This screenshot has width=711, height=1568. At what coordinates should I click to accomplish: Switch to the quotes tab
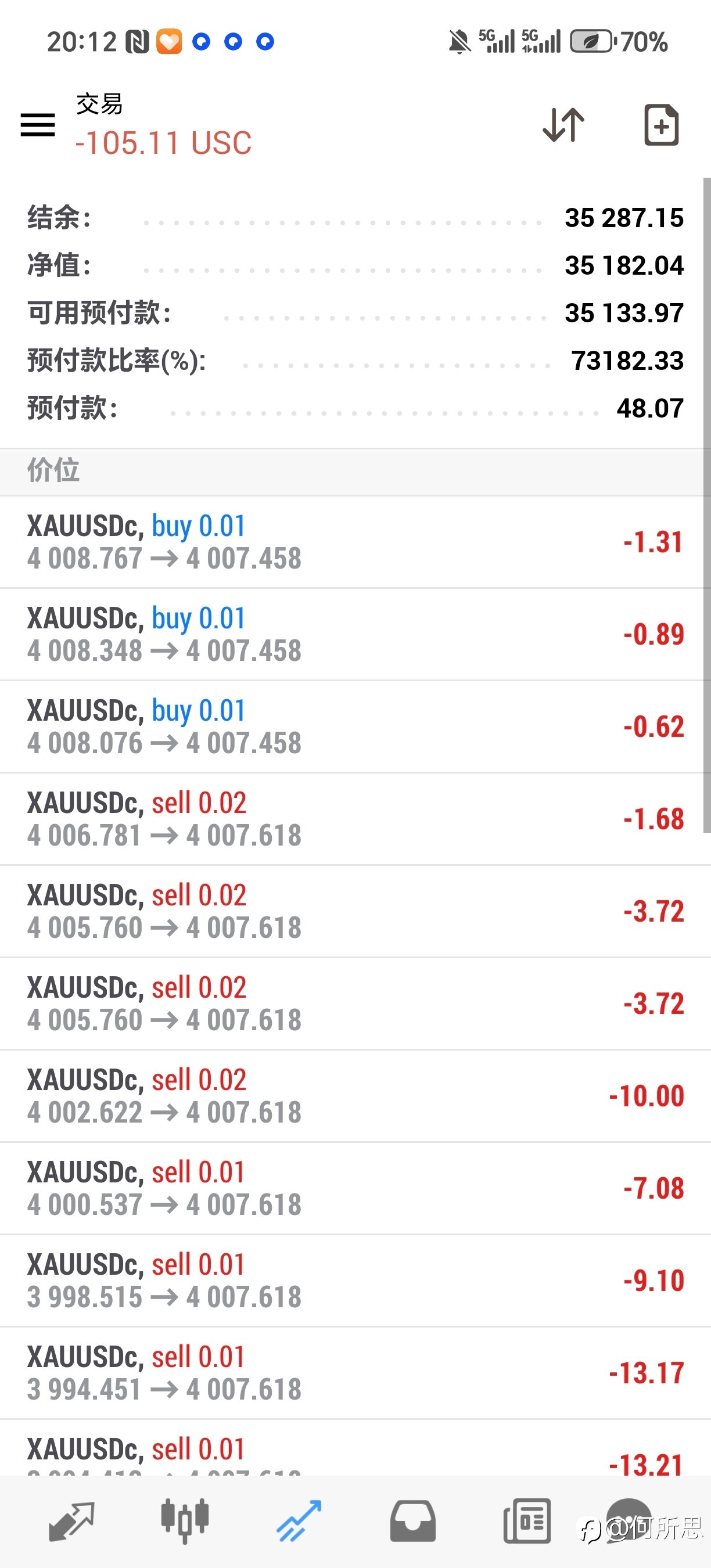point(71,1521)
